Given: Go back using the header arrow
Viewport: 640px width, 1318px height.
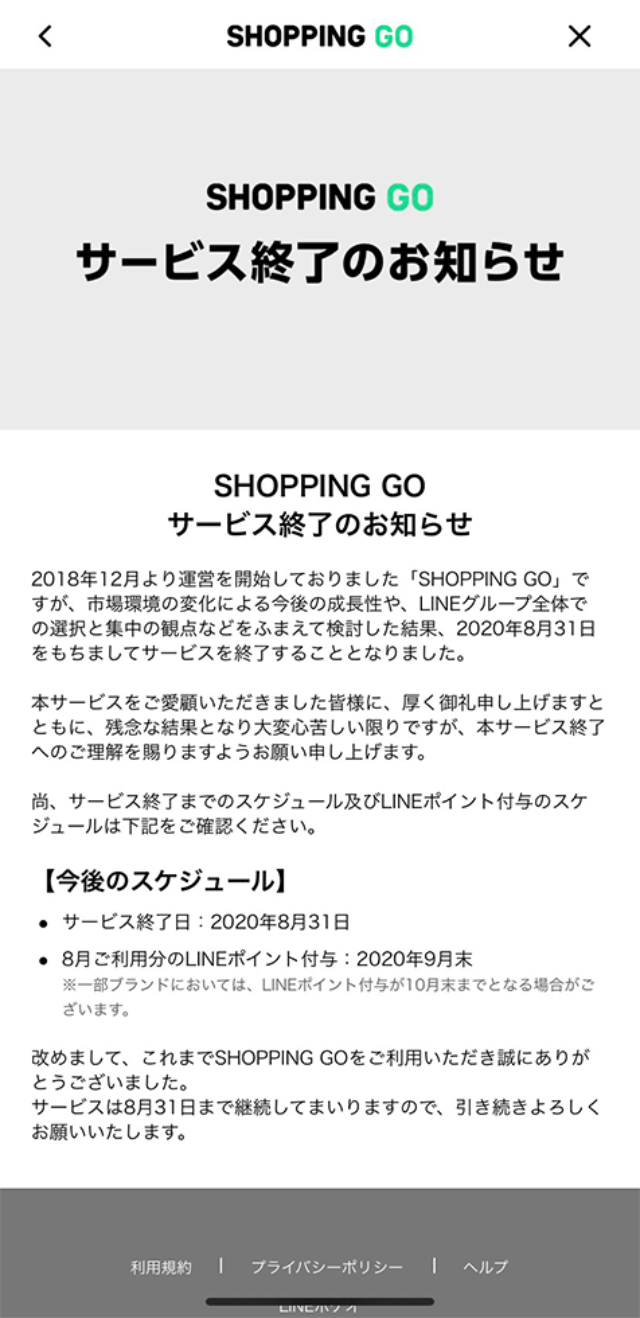Looking at the screenshot, I should click(x=45, y=36).
